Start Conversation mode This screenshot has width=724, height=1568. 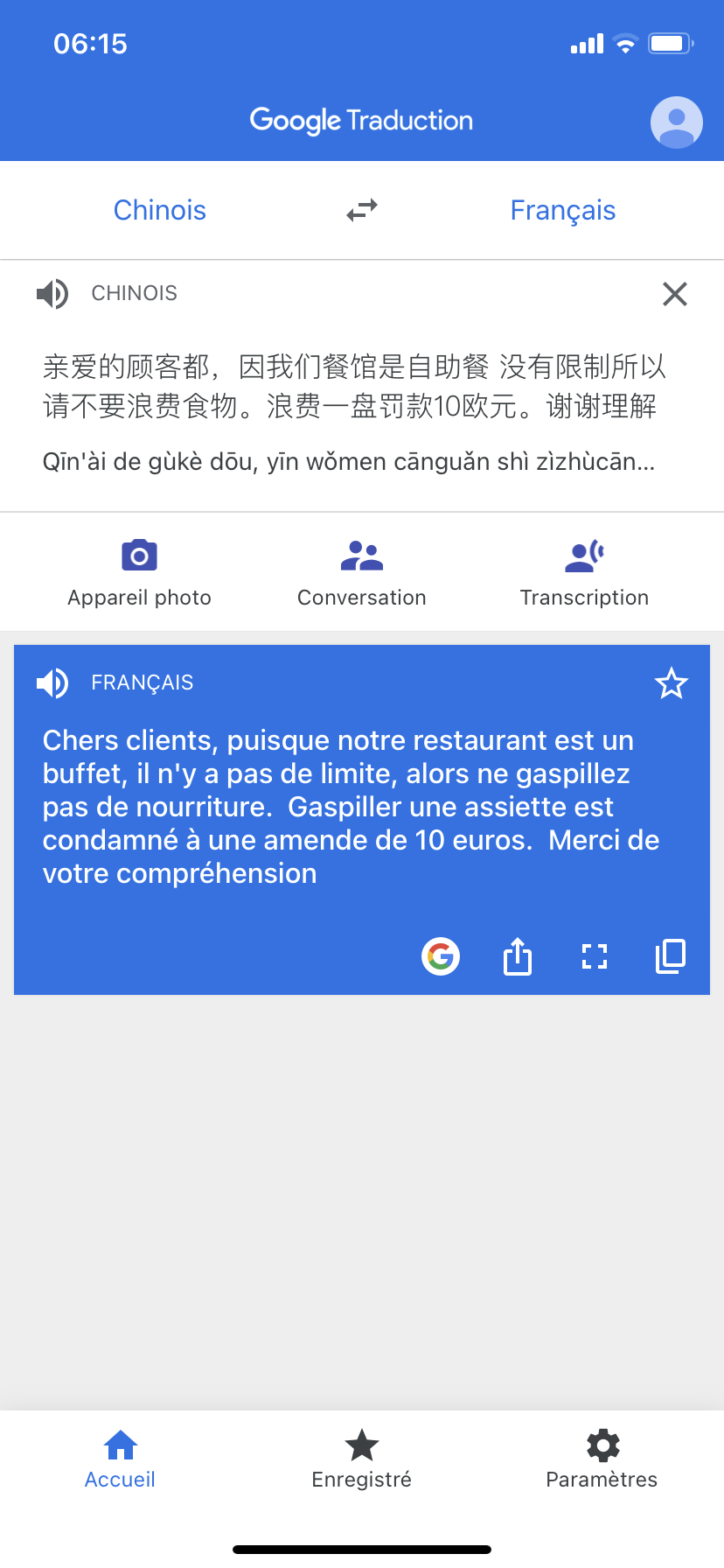(362, 572)
